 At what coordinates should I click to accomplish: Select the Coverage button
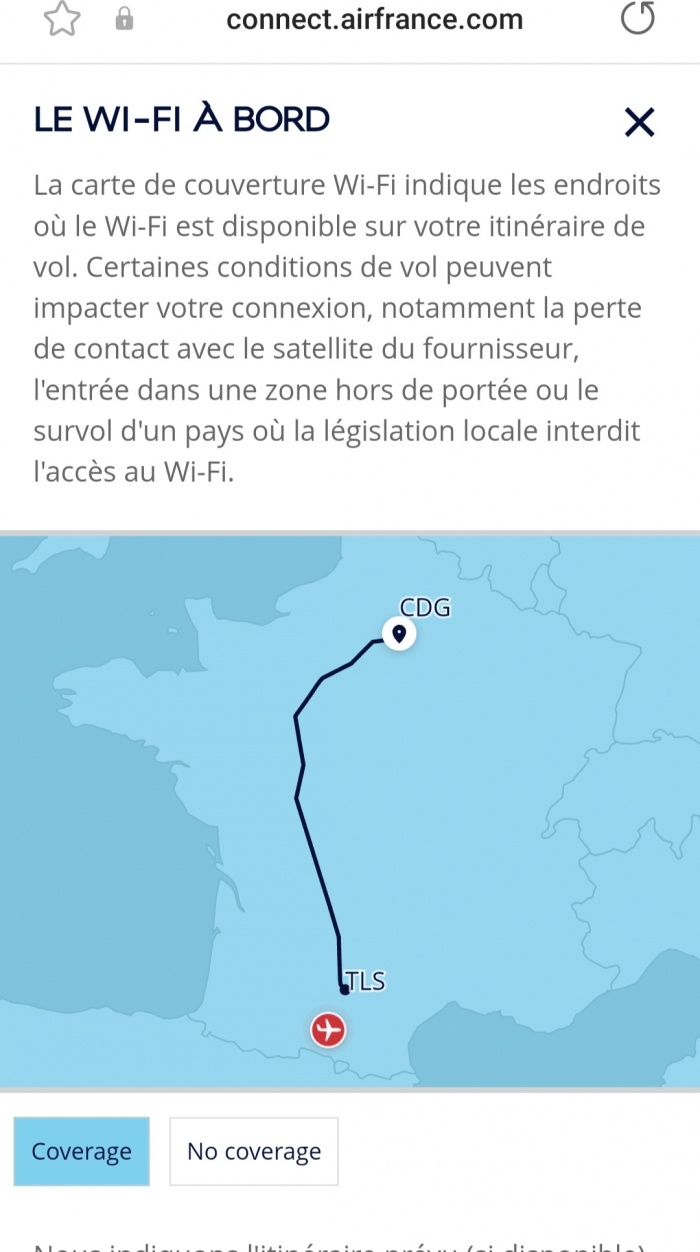coord(81,1151)
